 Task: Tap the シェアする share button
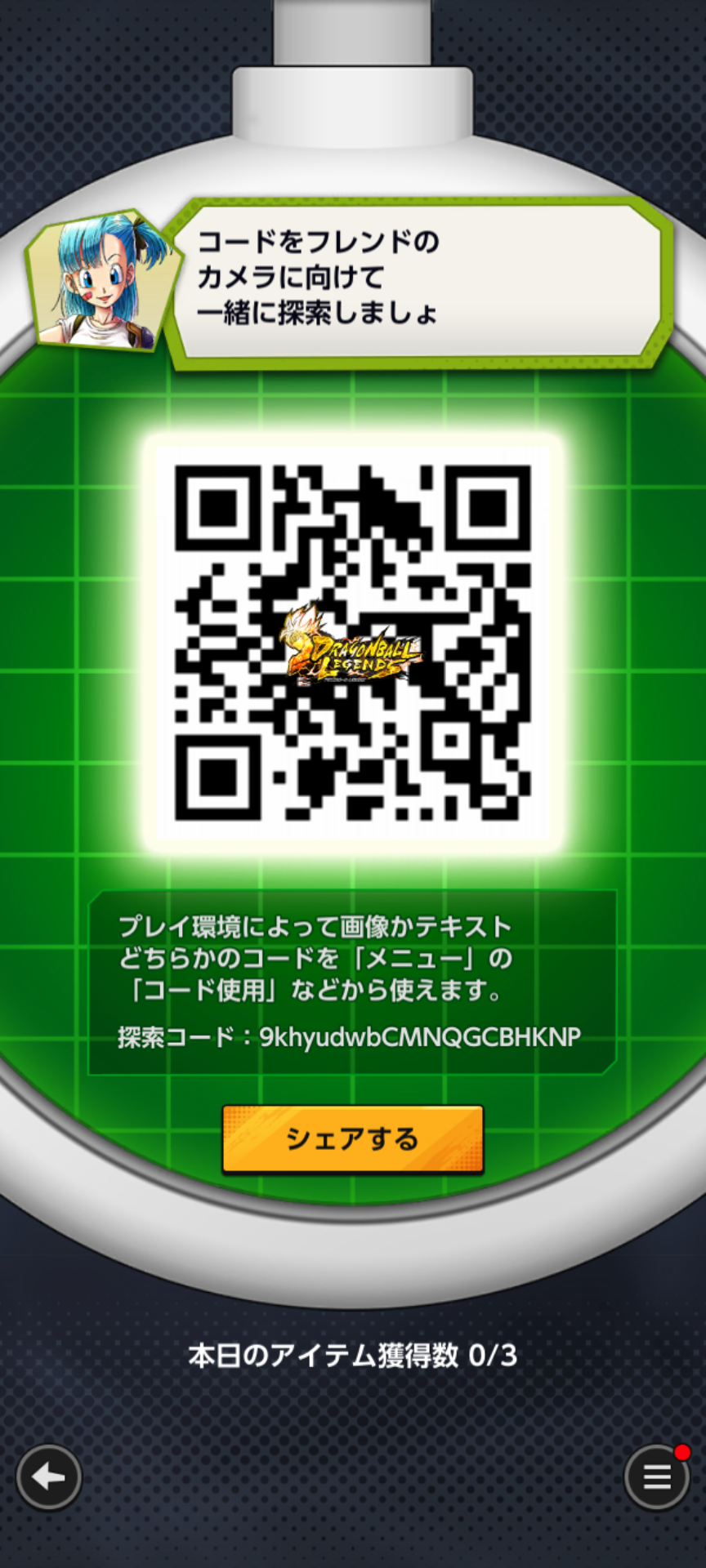click(352, 1139)
